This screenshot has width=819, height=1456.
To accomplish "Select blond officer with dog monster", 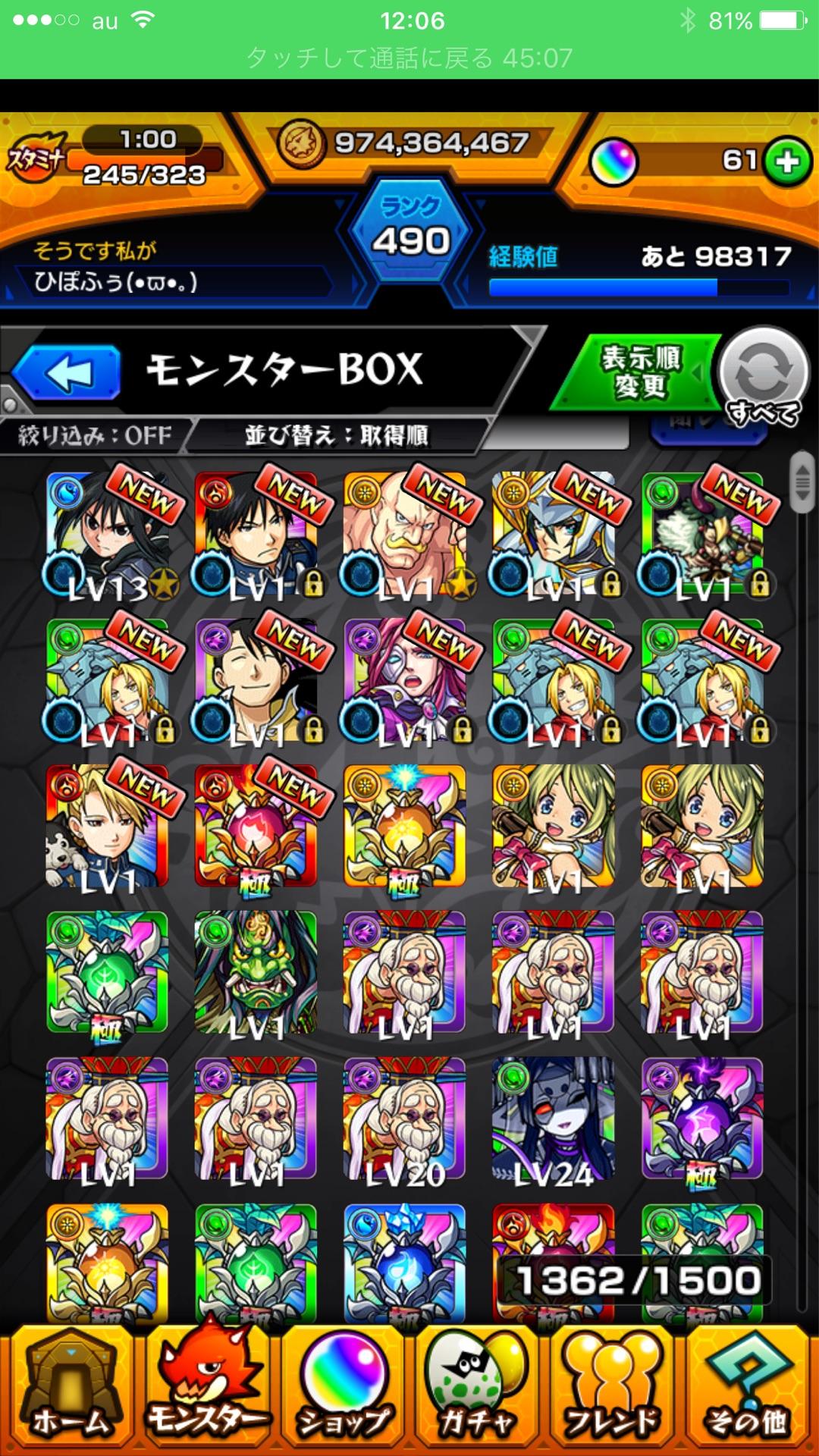I will coord(106,827).
